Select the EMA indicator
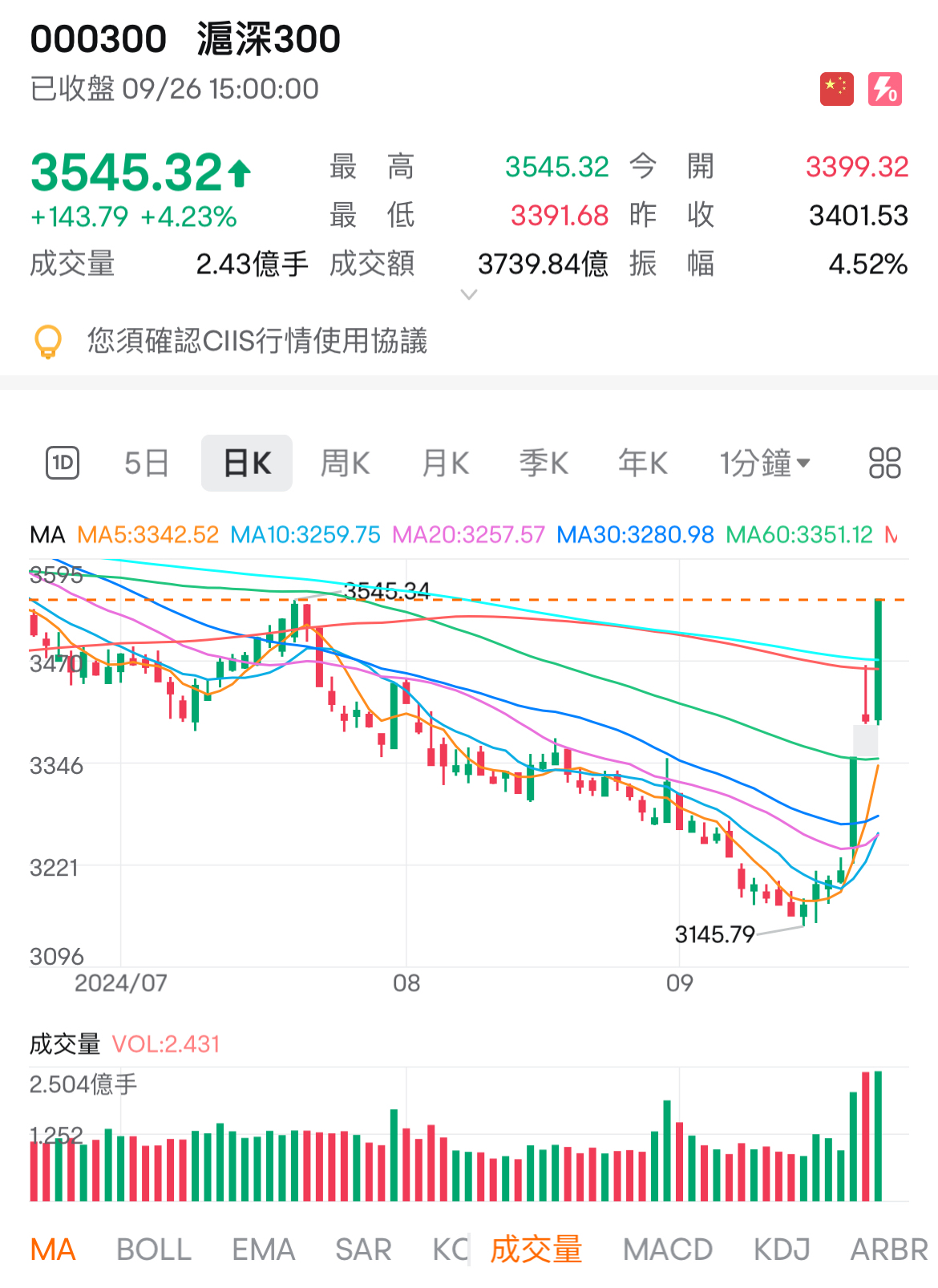 (264, 1250)
